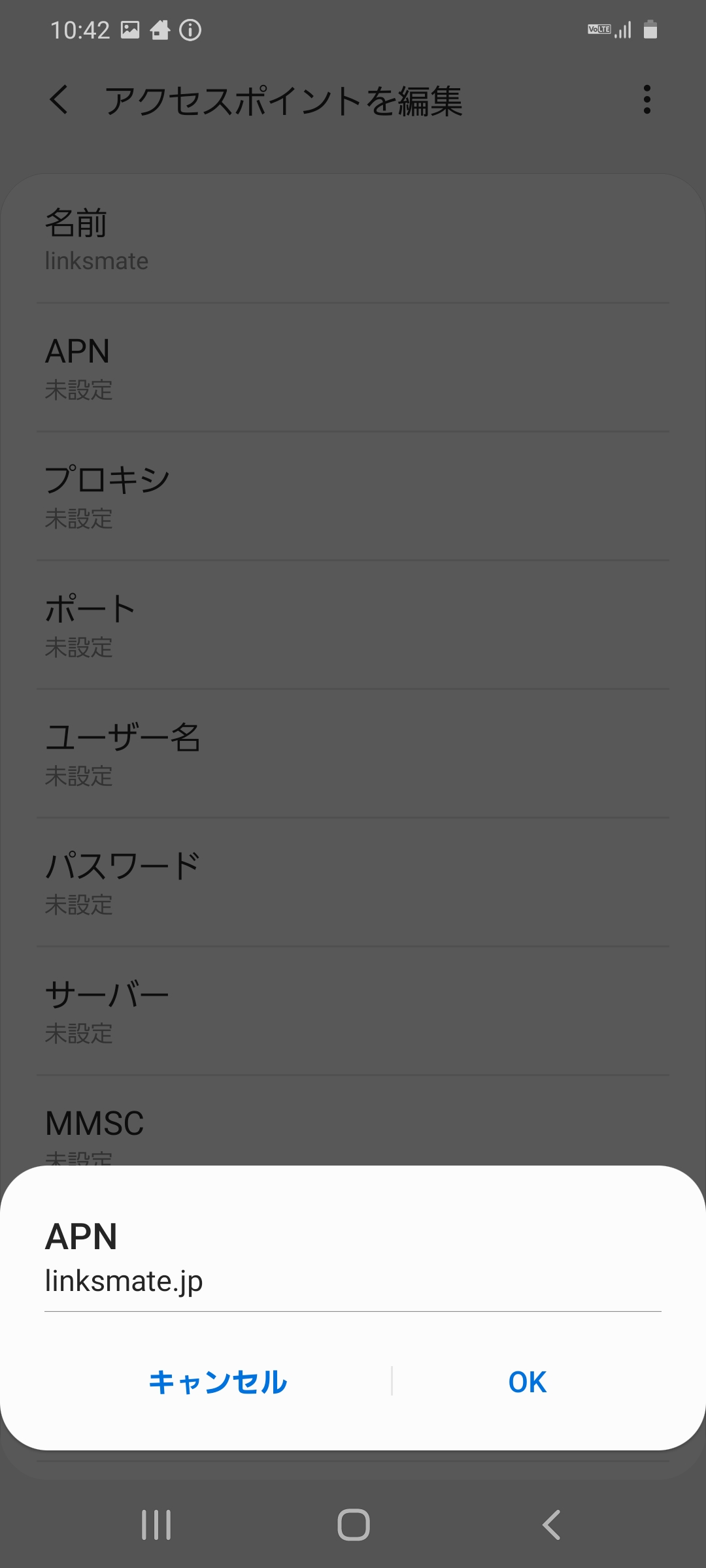The height and width of the screenshot is (1568, 706).
Task: Select the linksmate.jp text input field
Action: click(353, 1281)
